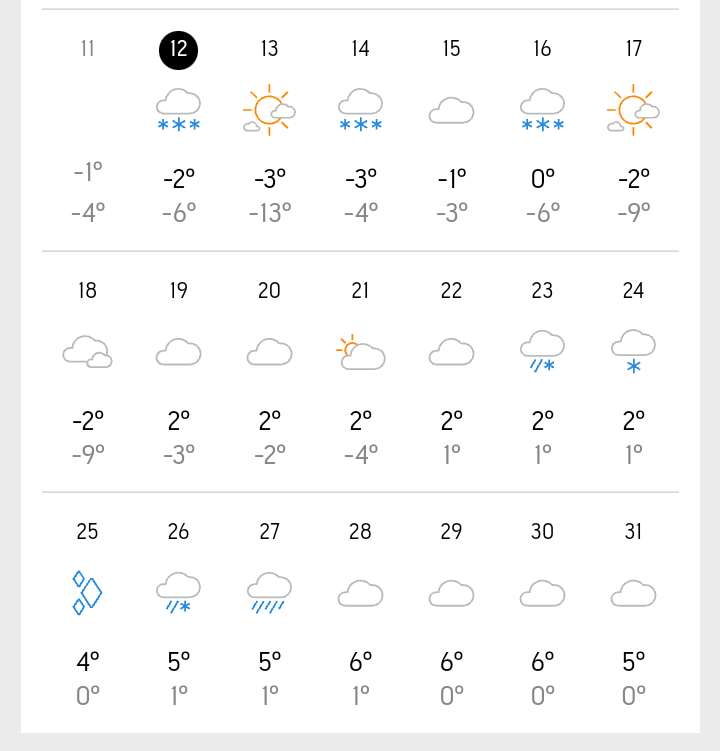Image resolution: width=720 pixels, height=751 pixels.
Task: View the rainy forecast for day 27
Action: point(269,593)
